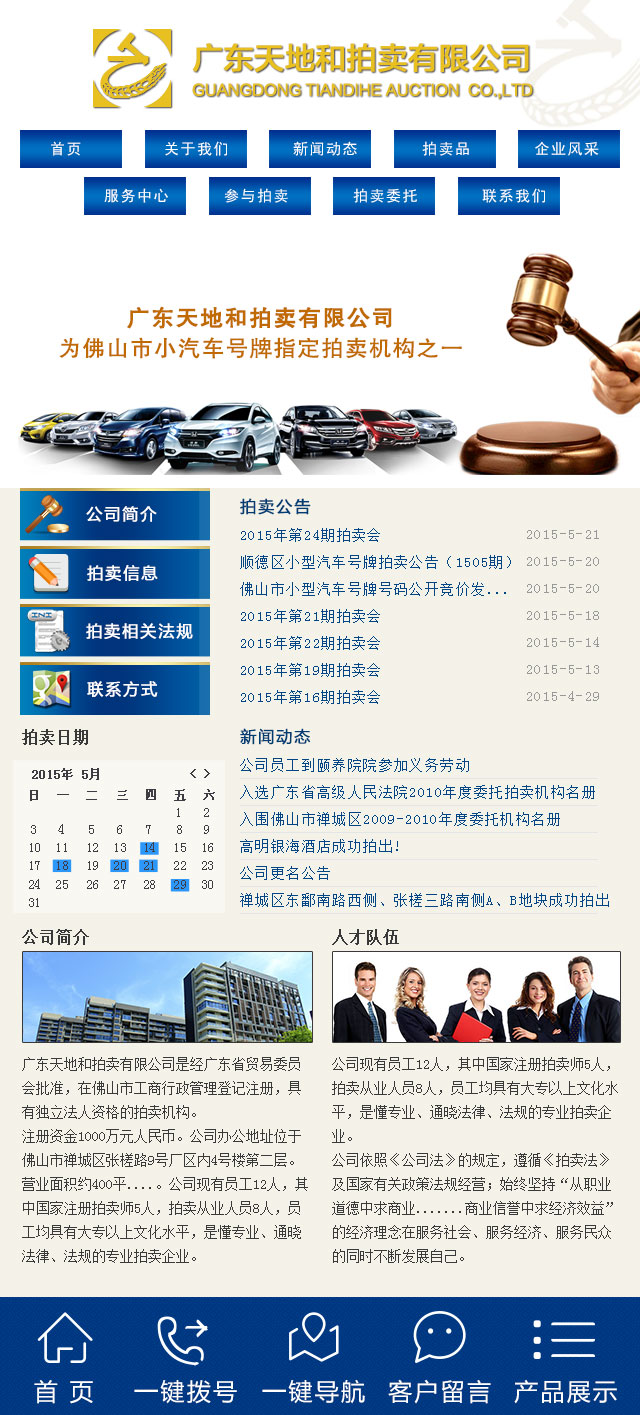
Task: Read 2015年第24期拍卖会 announcement
Action: point(310,535)
